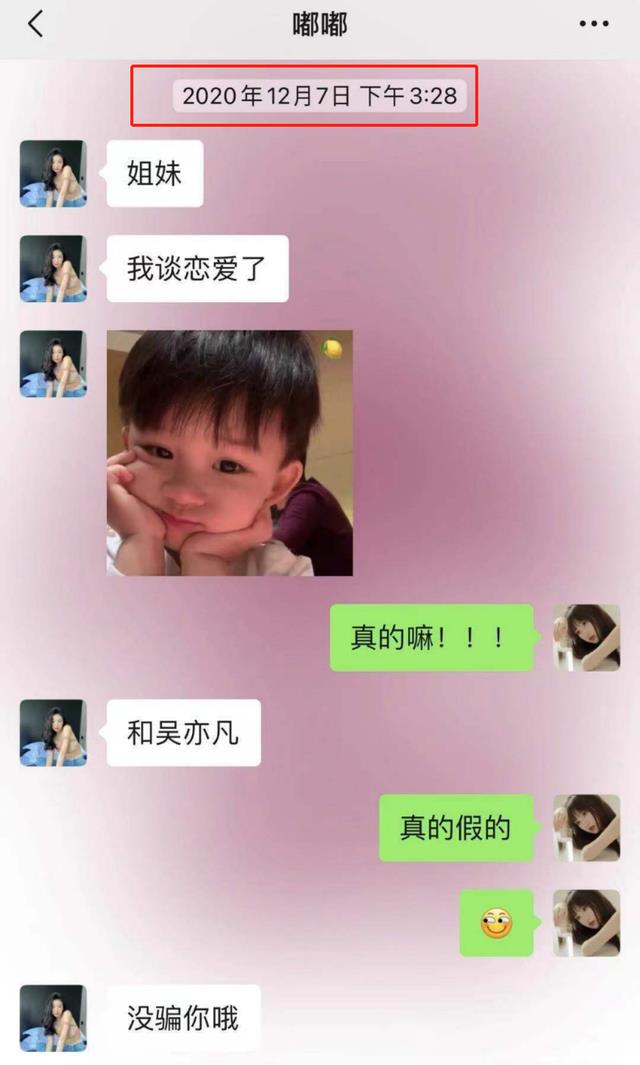Open sender's avatar beside the 姐妹 message
640x1065 pixels.
coord(53,174)
